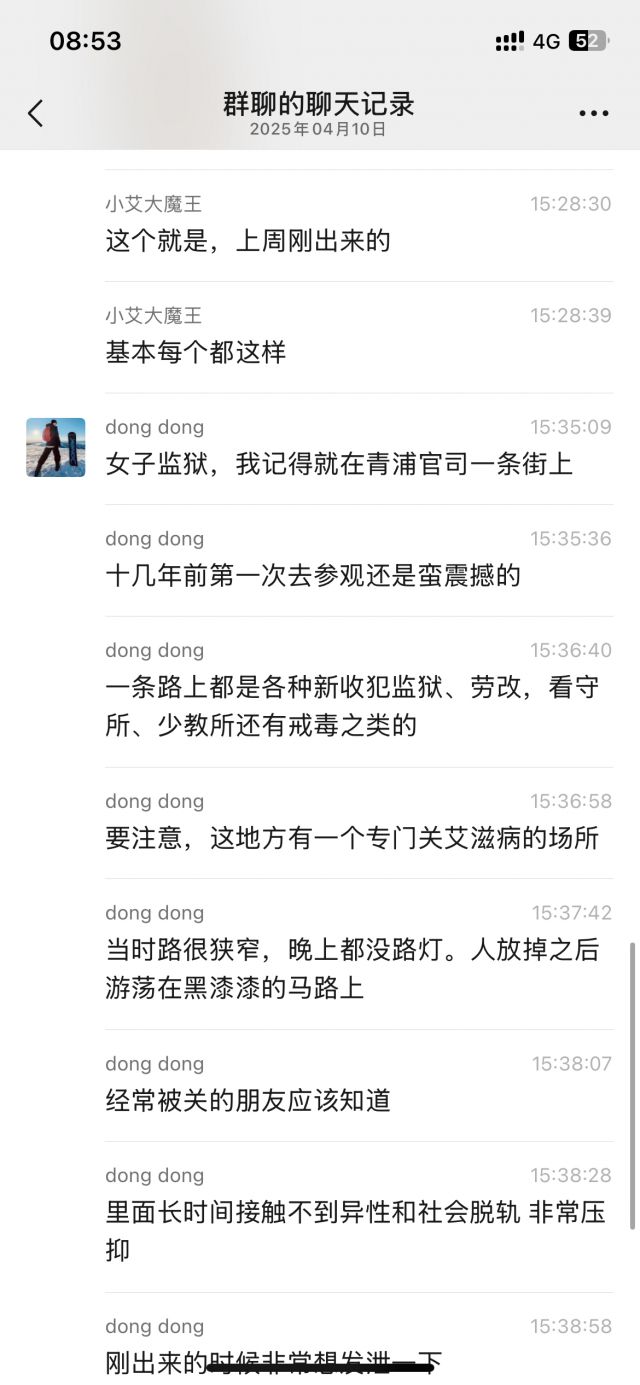Tap dong dong's snowboarder avatar
This screenshot has width=640, height=1385.
(x=56, y=447)
